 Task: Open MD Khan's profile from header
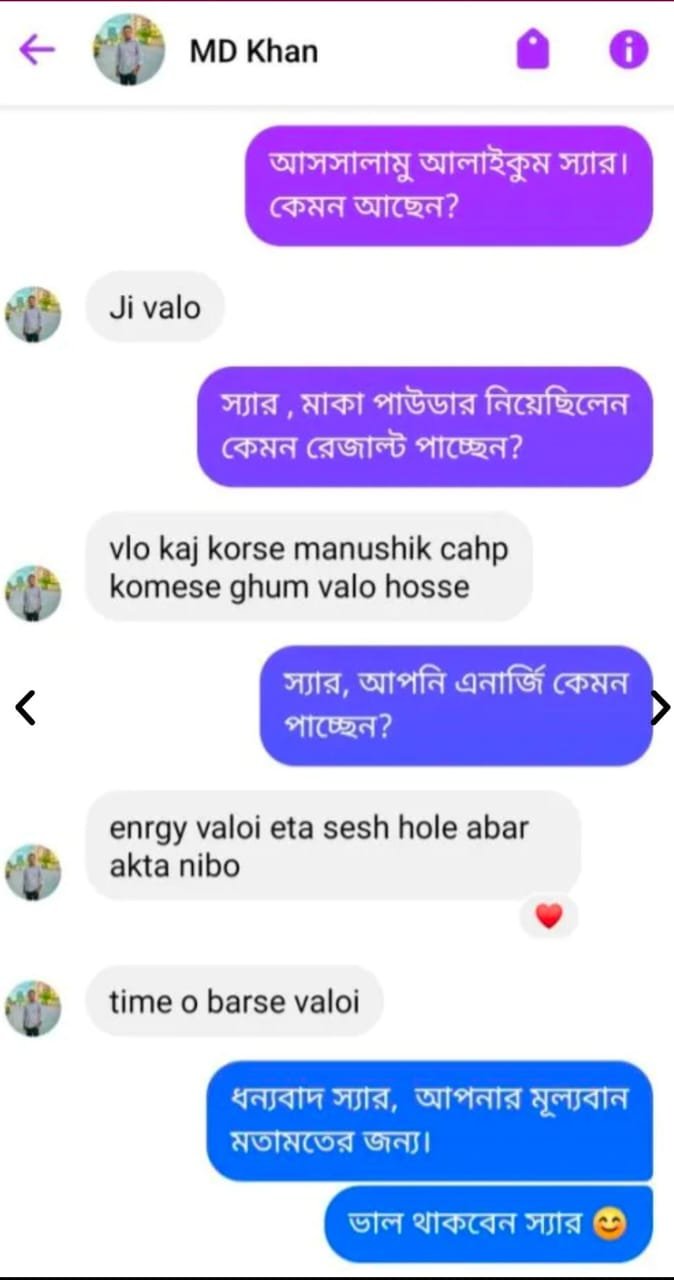tap(129, 49)
